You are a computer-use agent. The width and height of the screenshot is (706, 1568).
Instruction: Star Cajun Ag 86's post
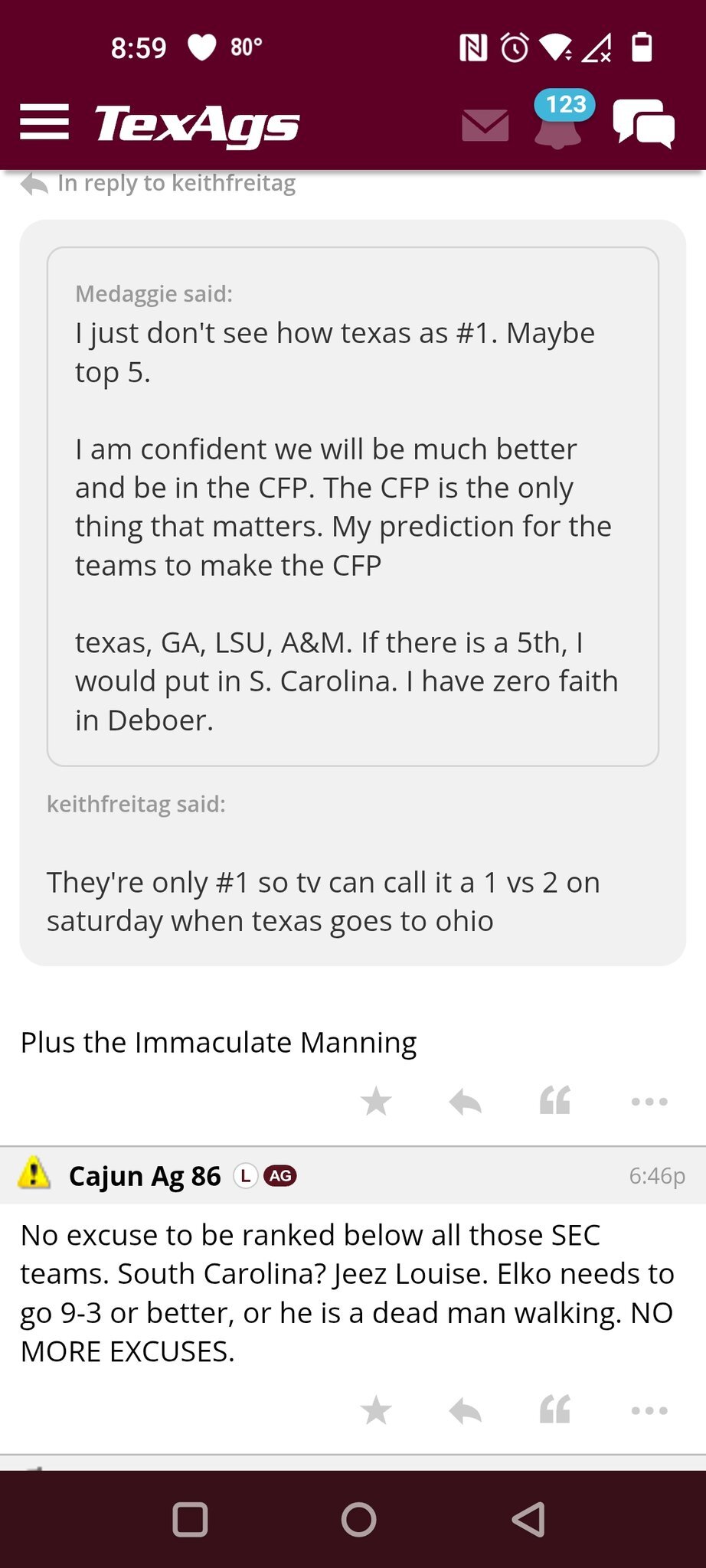(x=376, y=1410)
